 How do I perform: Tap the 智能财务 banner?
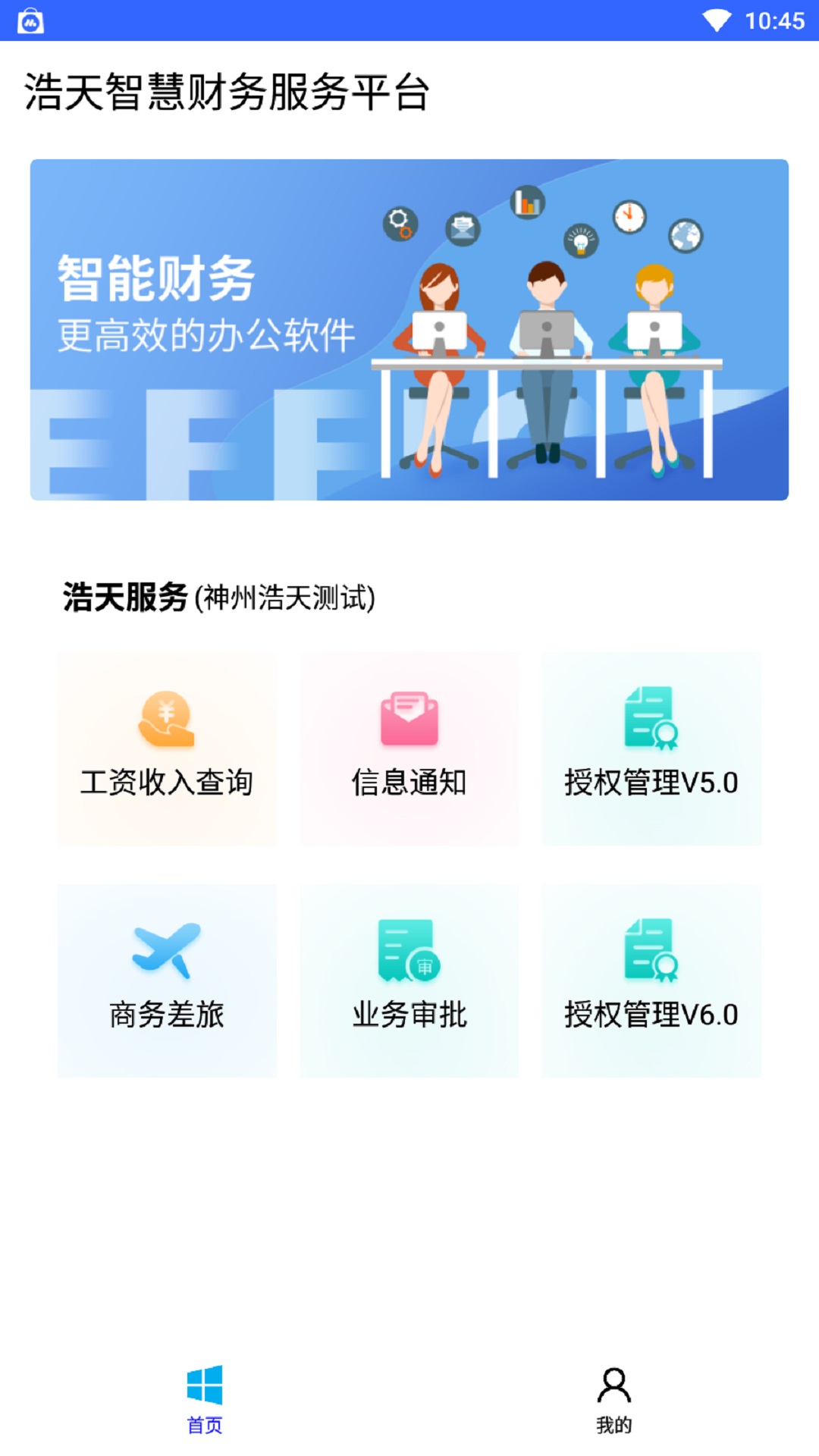click(409, 329)
